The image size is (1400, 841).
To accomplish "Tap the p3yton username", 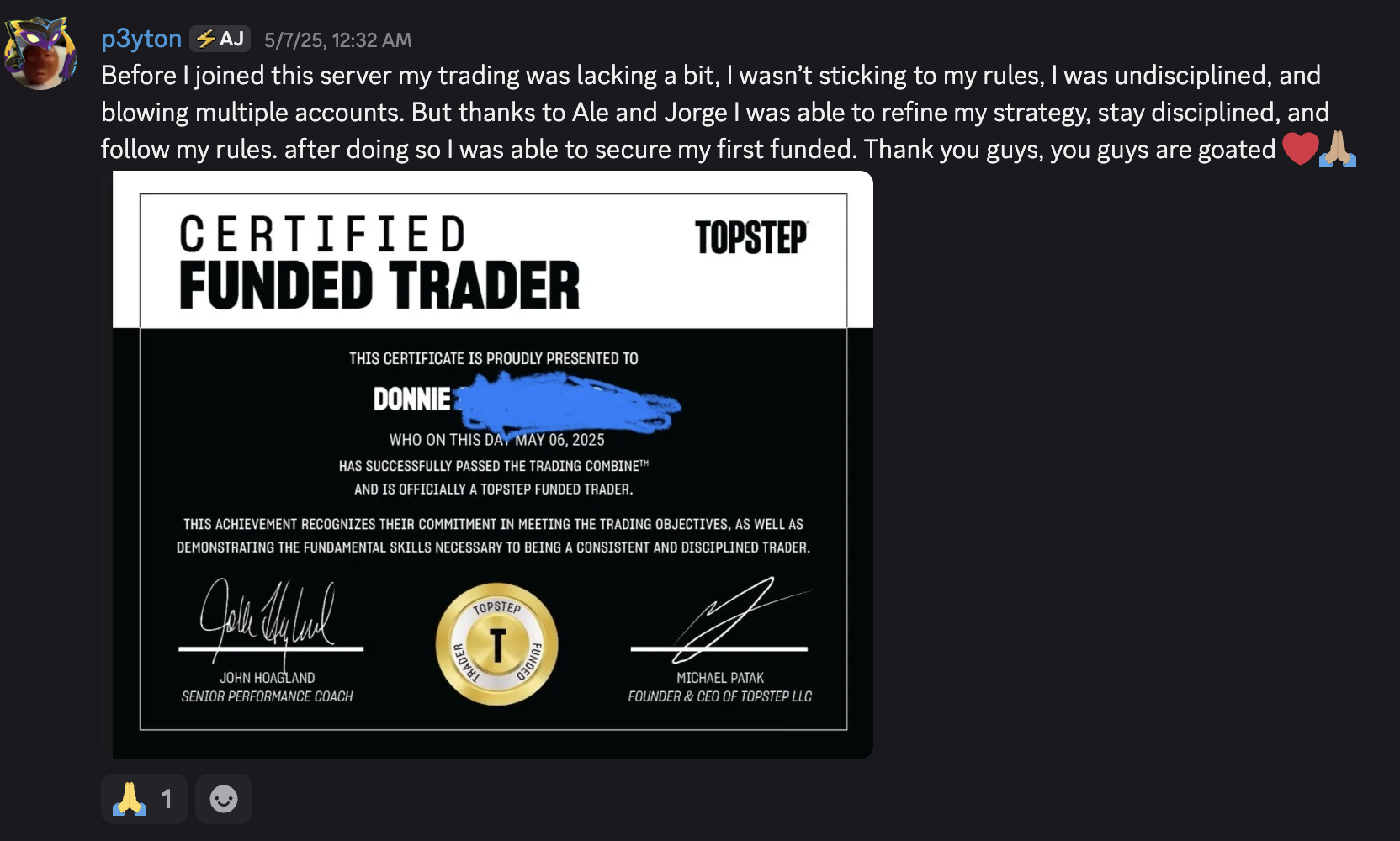I will point(141,39).
